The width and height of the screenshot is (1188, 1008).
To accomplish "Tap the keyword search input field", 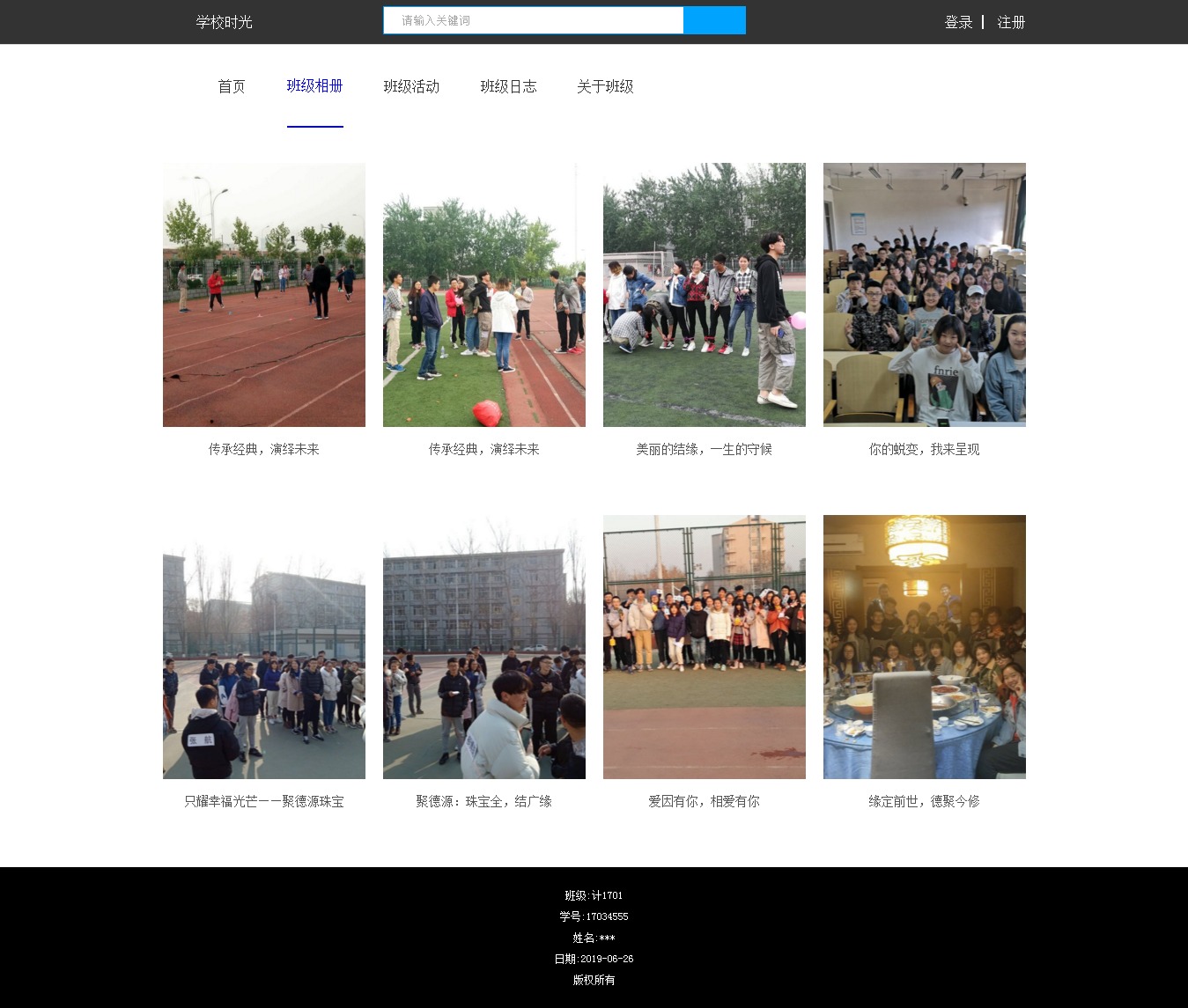I will click(x=533, y=20).
